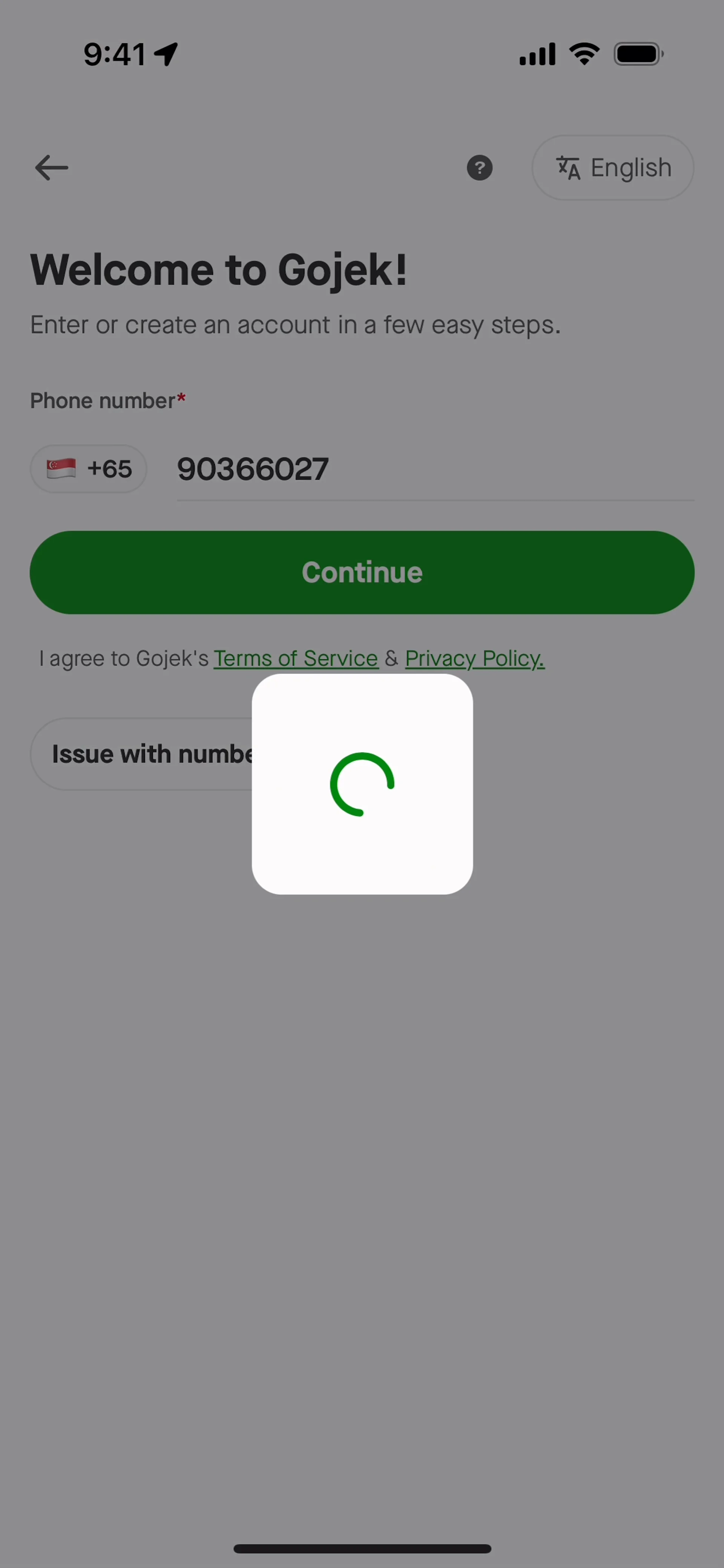This screenshot has width=724, height=1568.
Task: Change language from English
Action: [x=612, y=167]
